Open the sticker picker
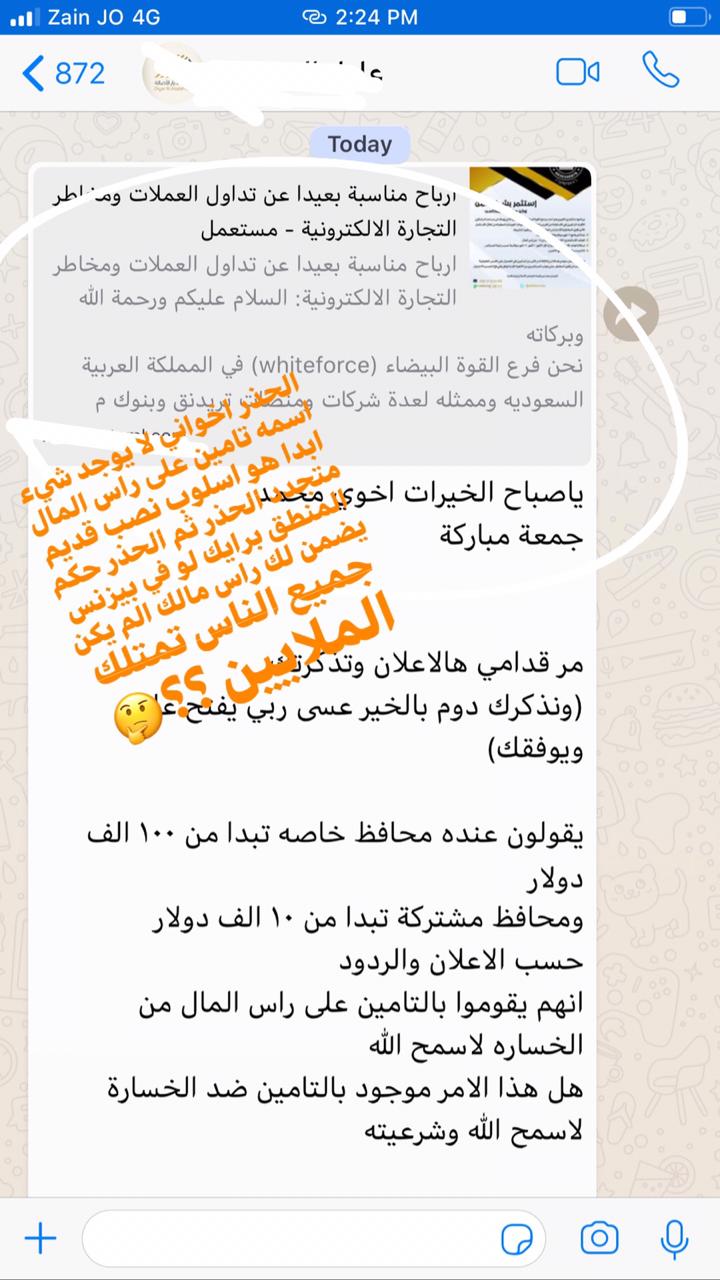This screenshot has height=1280, width=720. 517,1240
